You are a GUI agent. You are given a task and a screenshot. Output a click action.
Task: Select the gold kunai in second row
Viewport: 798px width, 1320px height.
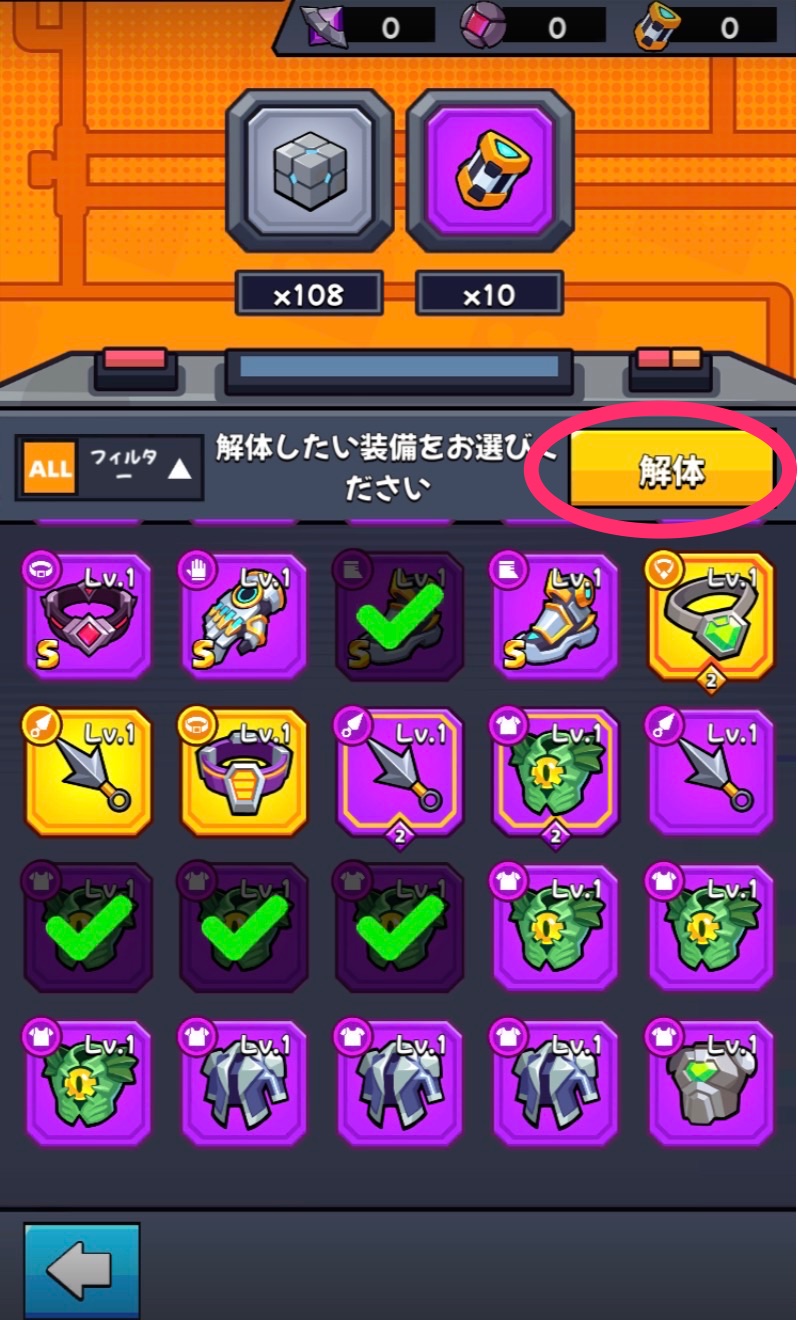88,770
